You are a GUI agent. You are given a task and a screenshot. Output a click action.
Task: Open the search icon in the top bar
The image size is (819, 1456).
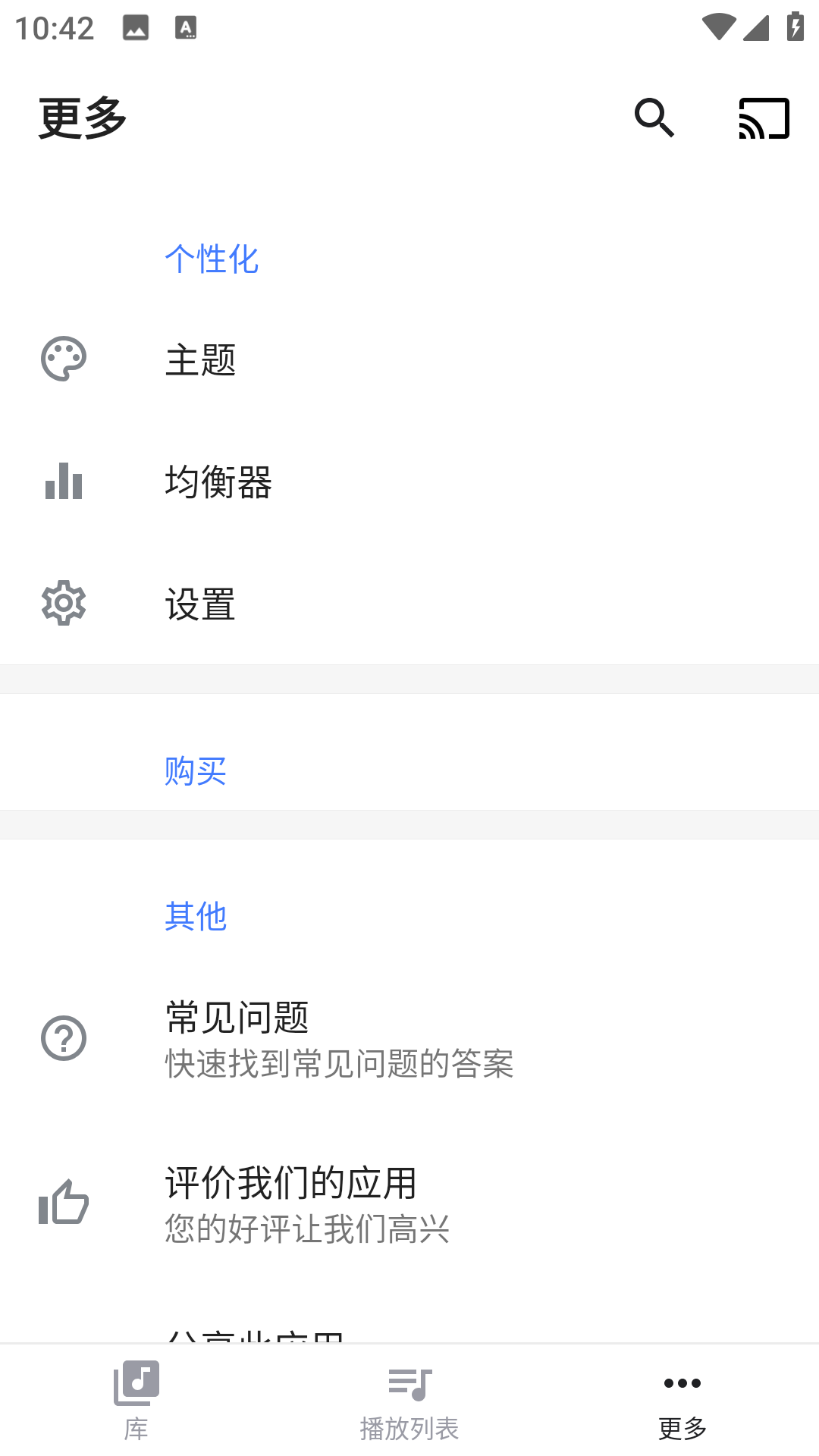coord(654,118)
